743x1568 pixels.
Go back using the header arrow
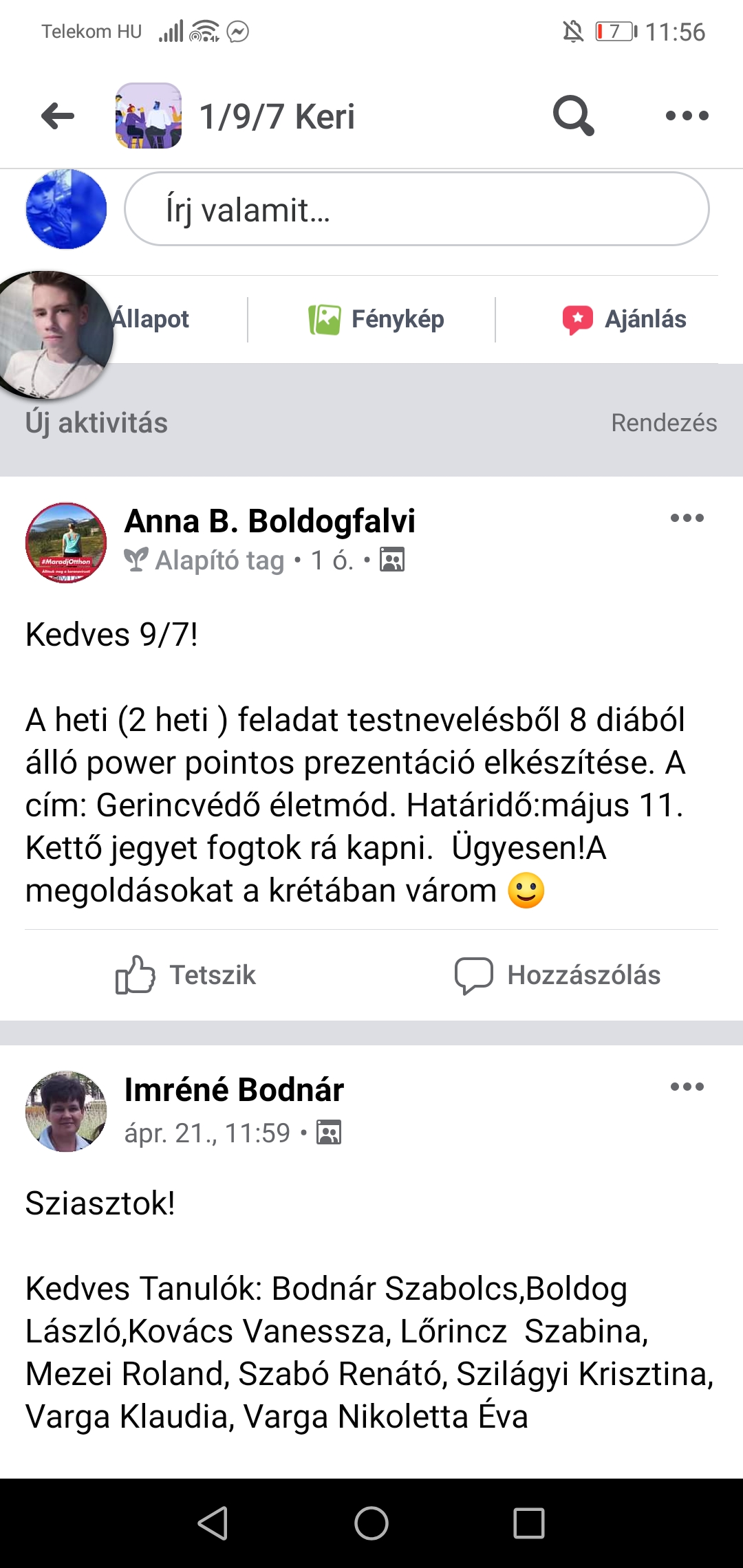[x=58, y=116]
